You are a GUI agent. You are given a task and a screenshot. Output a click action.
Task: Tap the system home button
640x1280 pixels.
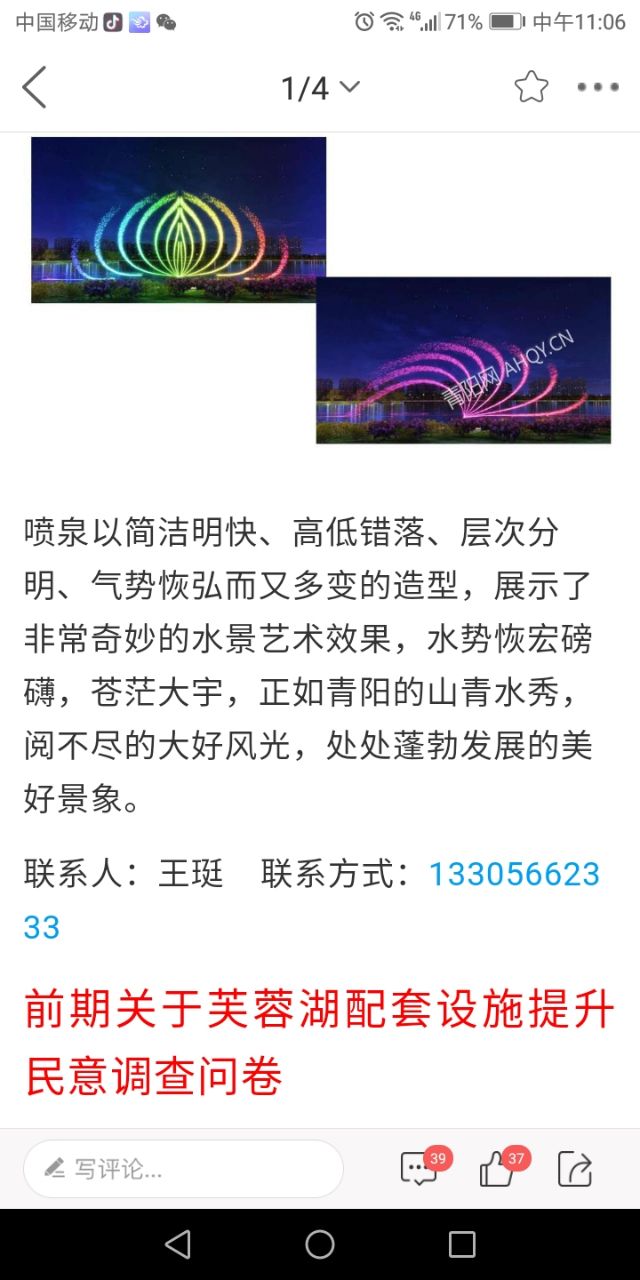click(x=320, y=1244)
